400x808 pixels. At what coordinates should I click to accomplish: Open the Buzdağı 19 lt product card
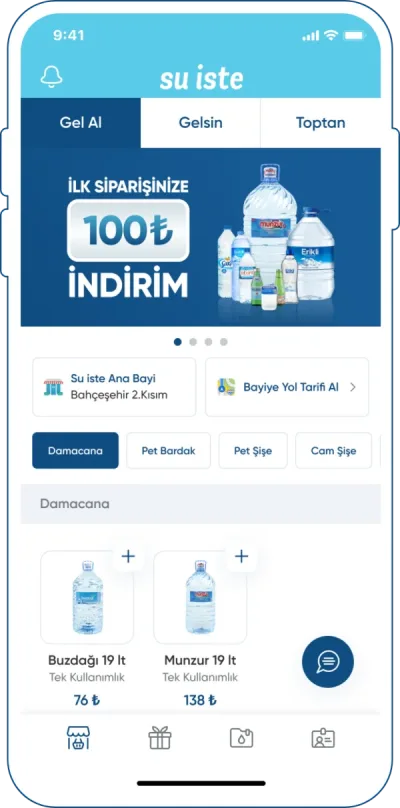[x=87, y=629]
